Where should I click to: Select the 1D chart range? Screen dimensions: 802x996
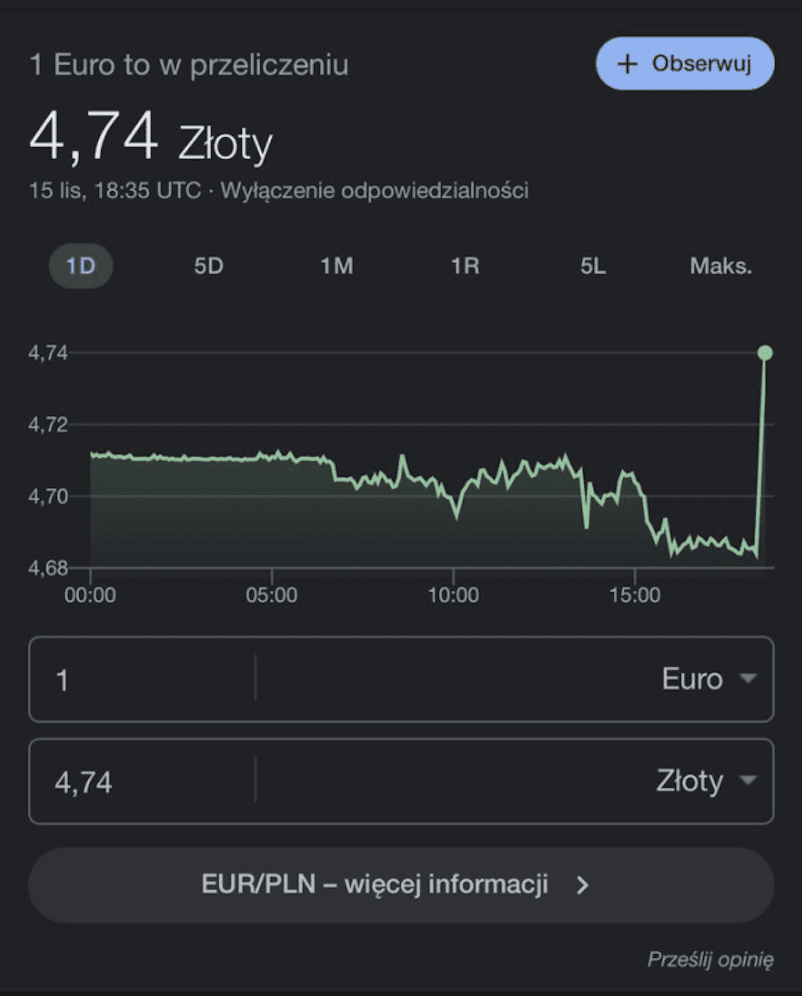tap(81, 266)
